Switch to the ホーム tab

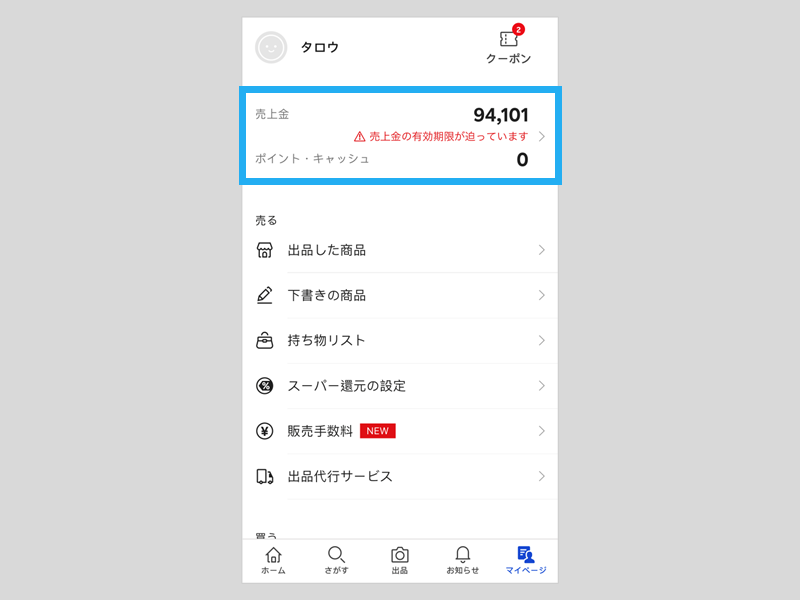pyautogui.click(x=273, y=561)
